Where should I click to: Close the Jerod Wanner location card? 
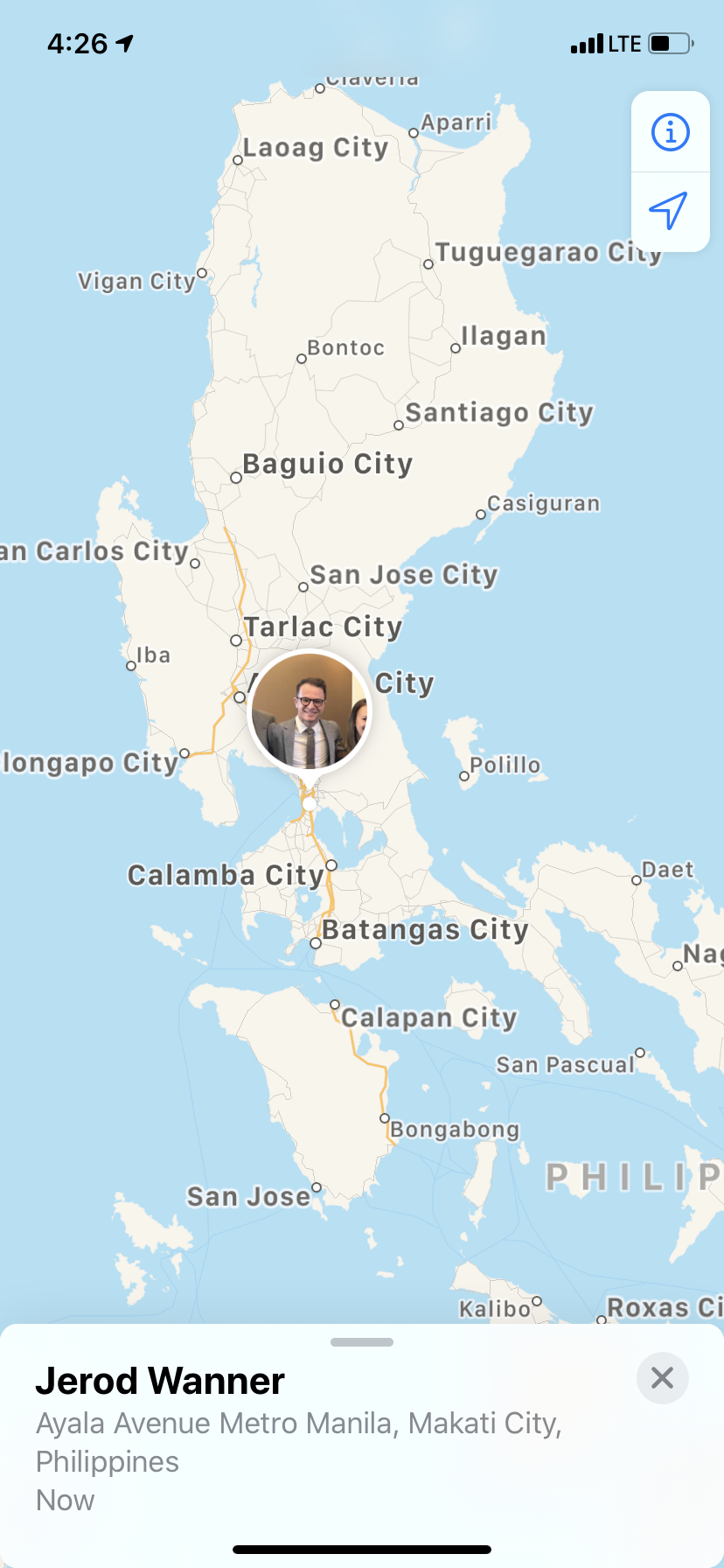[662, 1377]
